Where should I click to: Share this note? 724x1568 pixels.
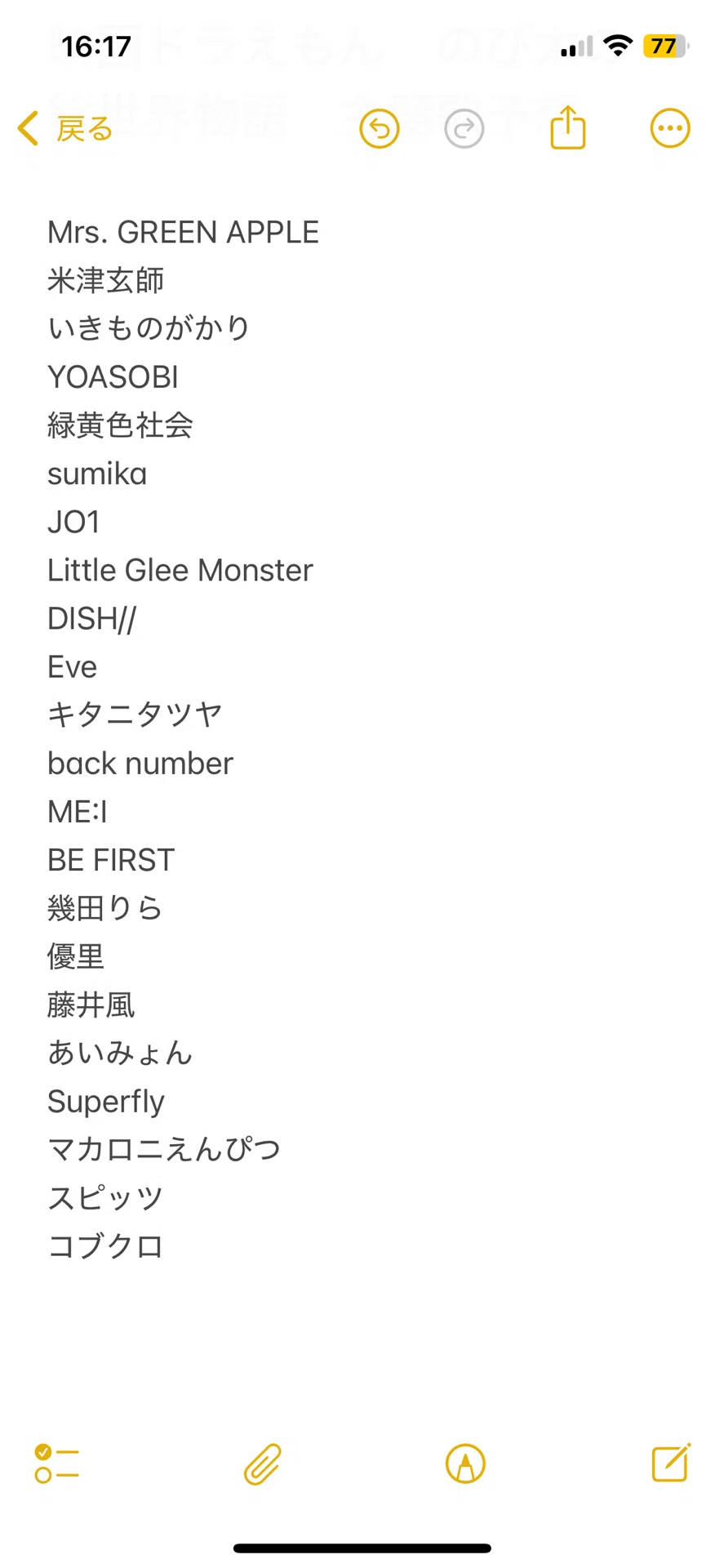568,127
